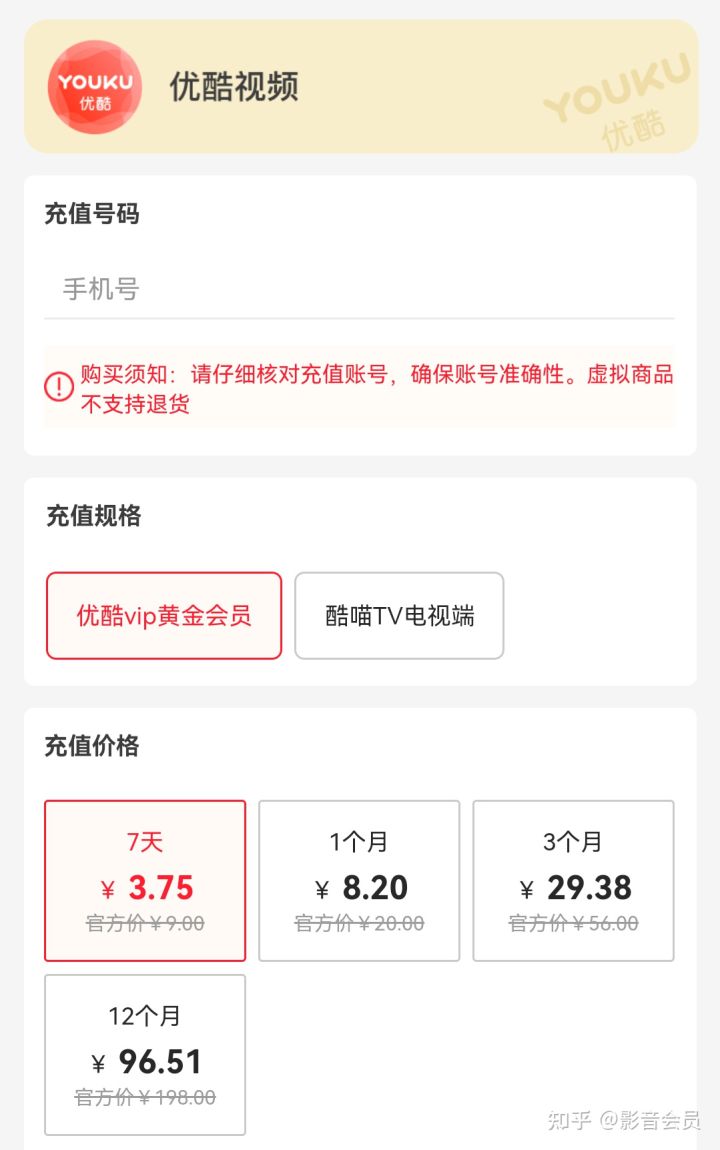Choose the 3个月 price option
This screenshot has width=720, height=1150.
[x=572, y=879]
